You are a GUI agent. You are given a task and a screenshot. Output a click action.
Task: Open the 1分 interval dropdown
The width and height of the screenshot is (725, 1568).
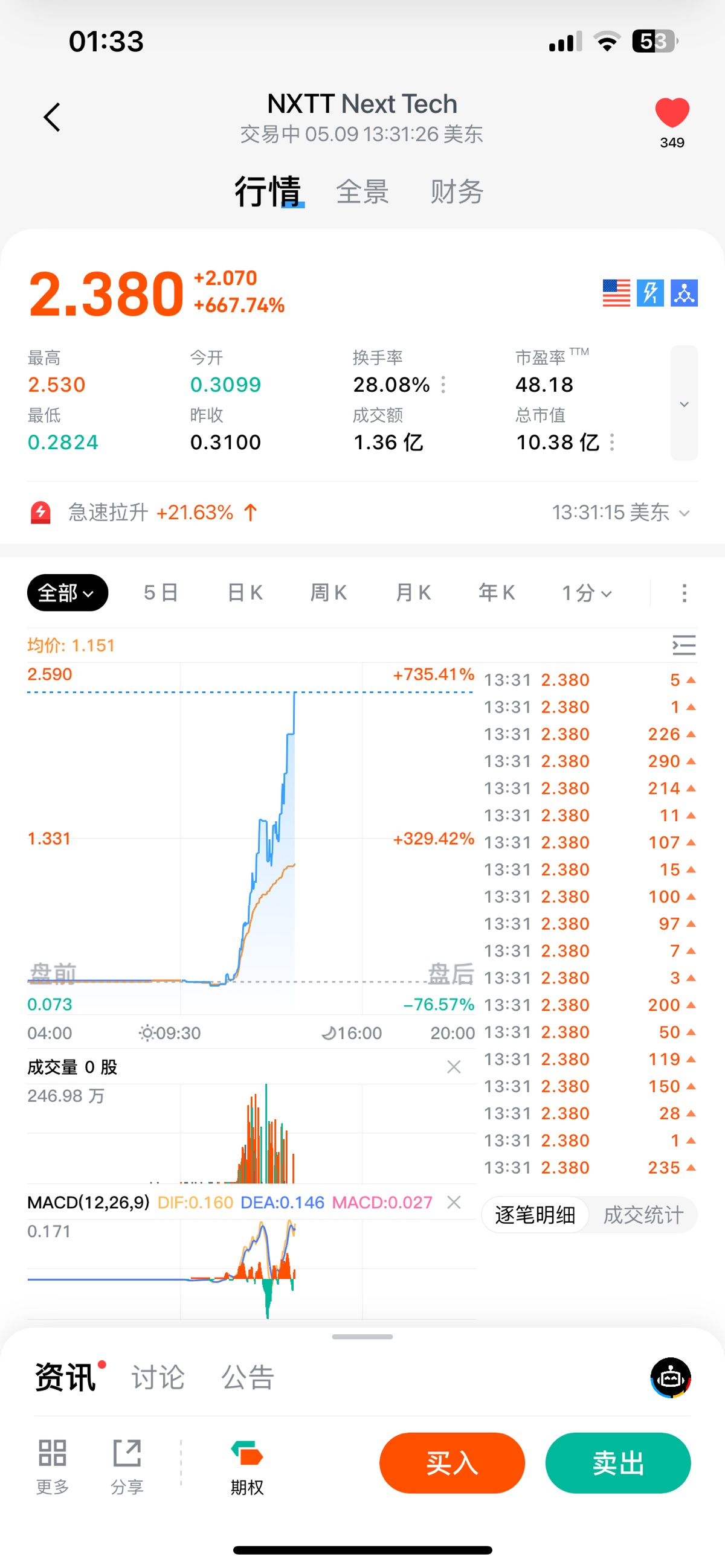pyautogui.click(x=586, y=592)
